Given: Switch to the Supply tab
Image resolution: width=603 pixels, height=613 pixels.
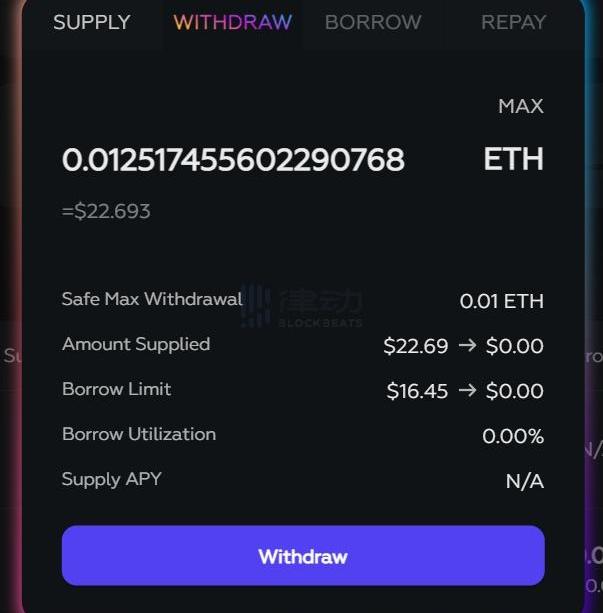Looking at the screenshot, I should point(92,22).
